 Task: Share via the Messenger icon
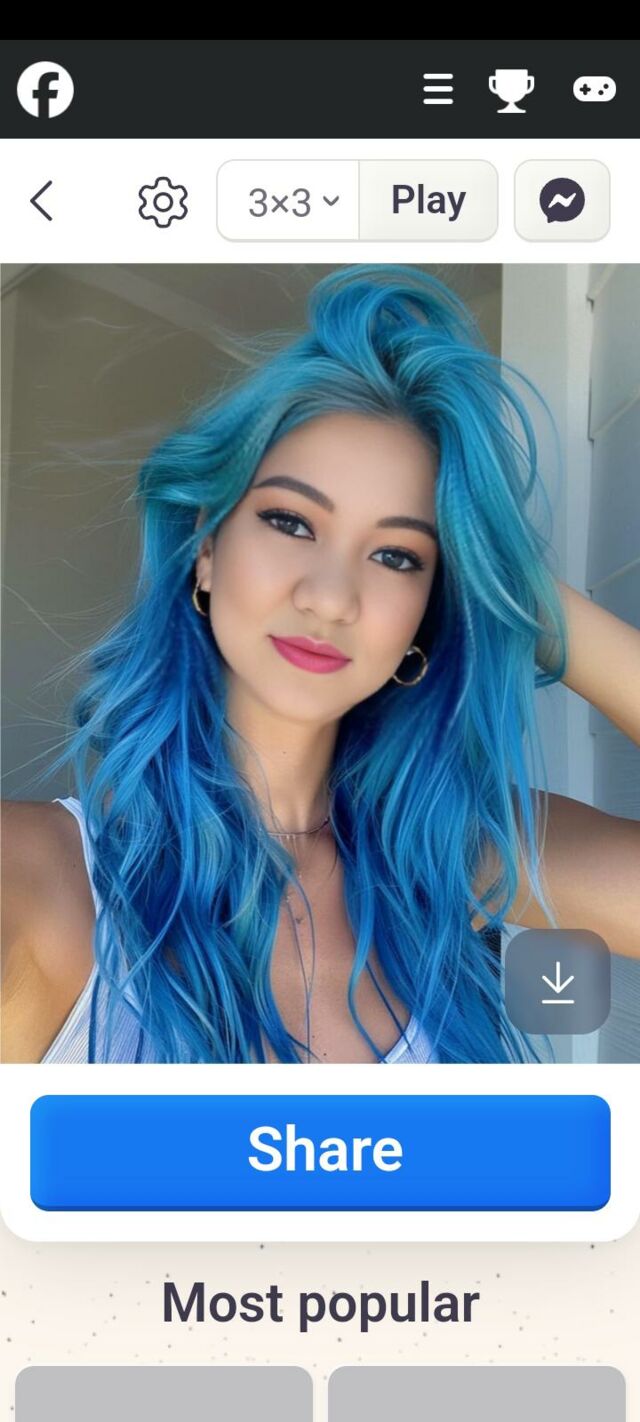(562, 201)
